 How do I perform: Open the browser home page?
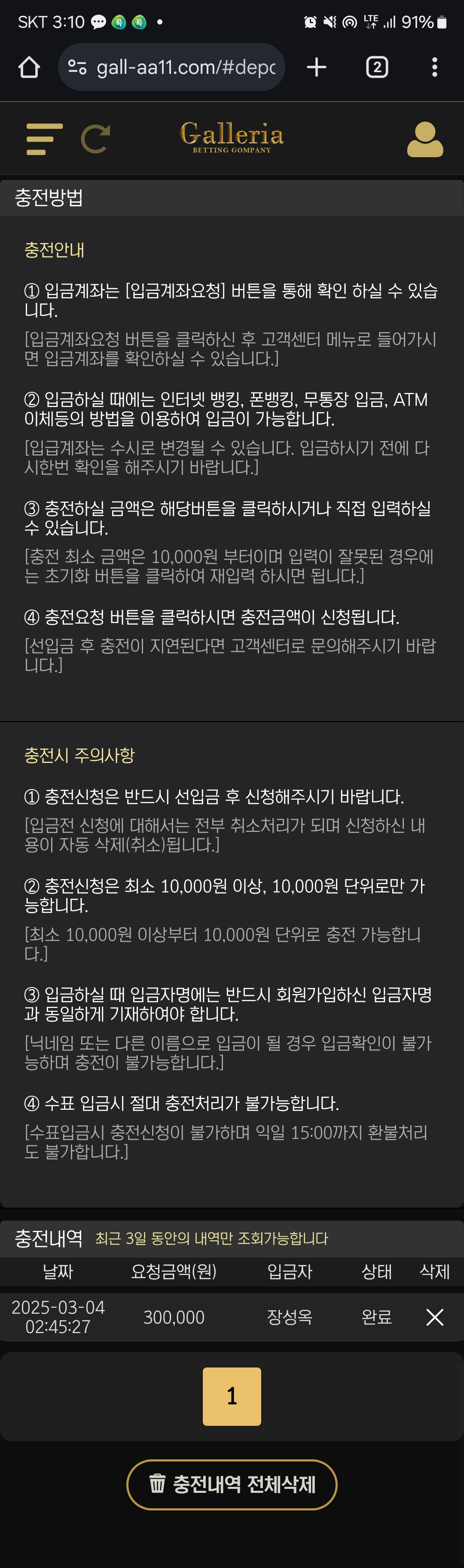coord(29,67)
